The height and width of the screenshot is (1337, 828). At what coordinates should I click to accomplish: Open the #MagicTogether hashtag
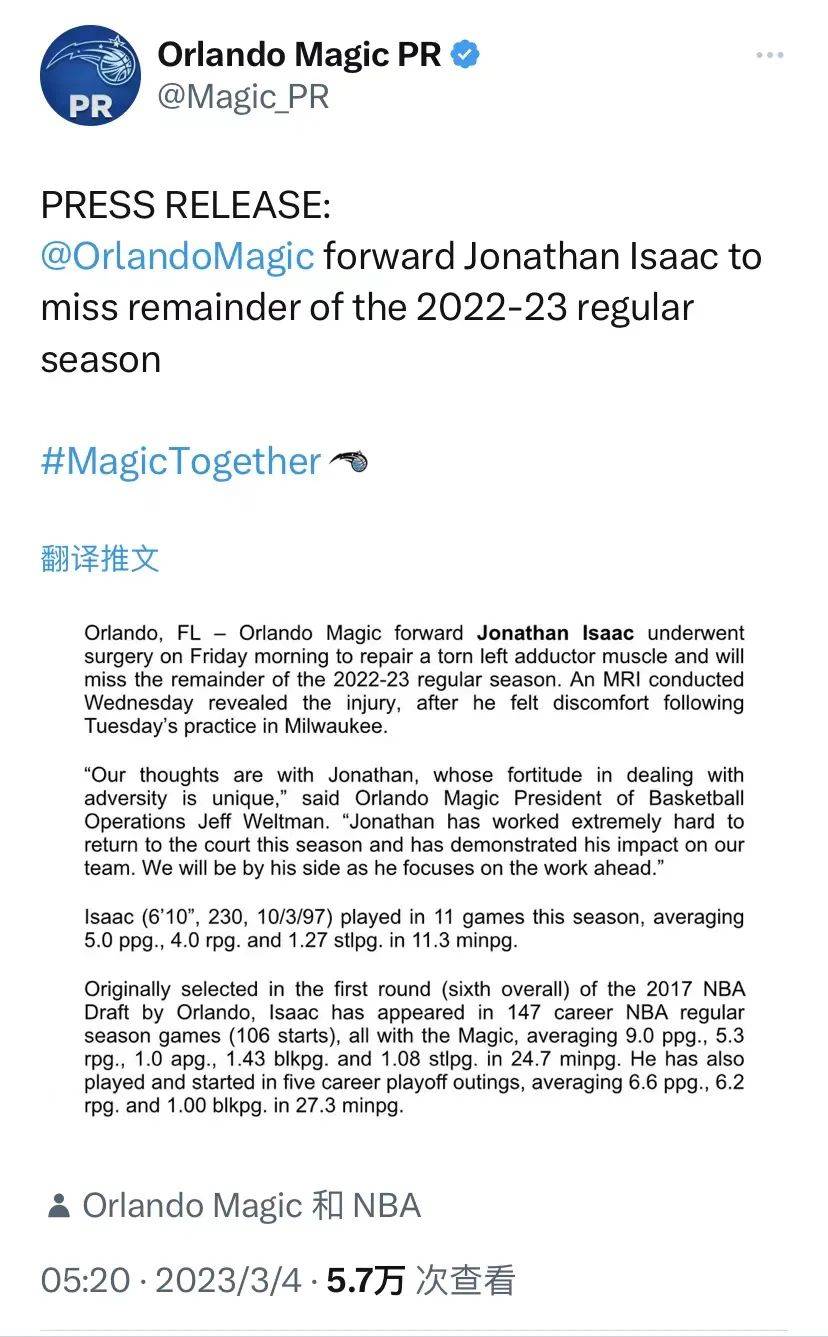[x=181, y=461]
